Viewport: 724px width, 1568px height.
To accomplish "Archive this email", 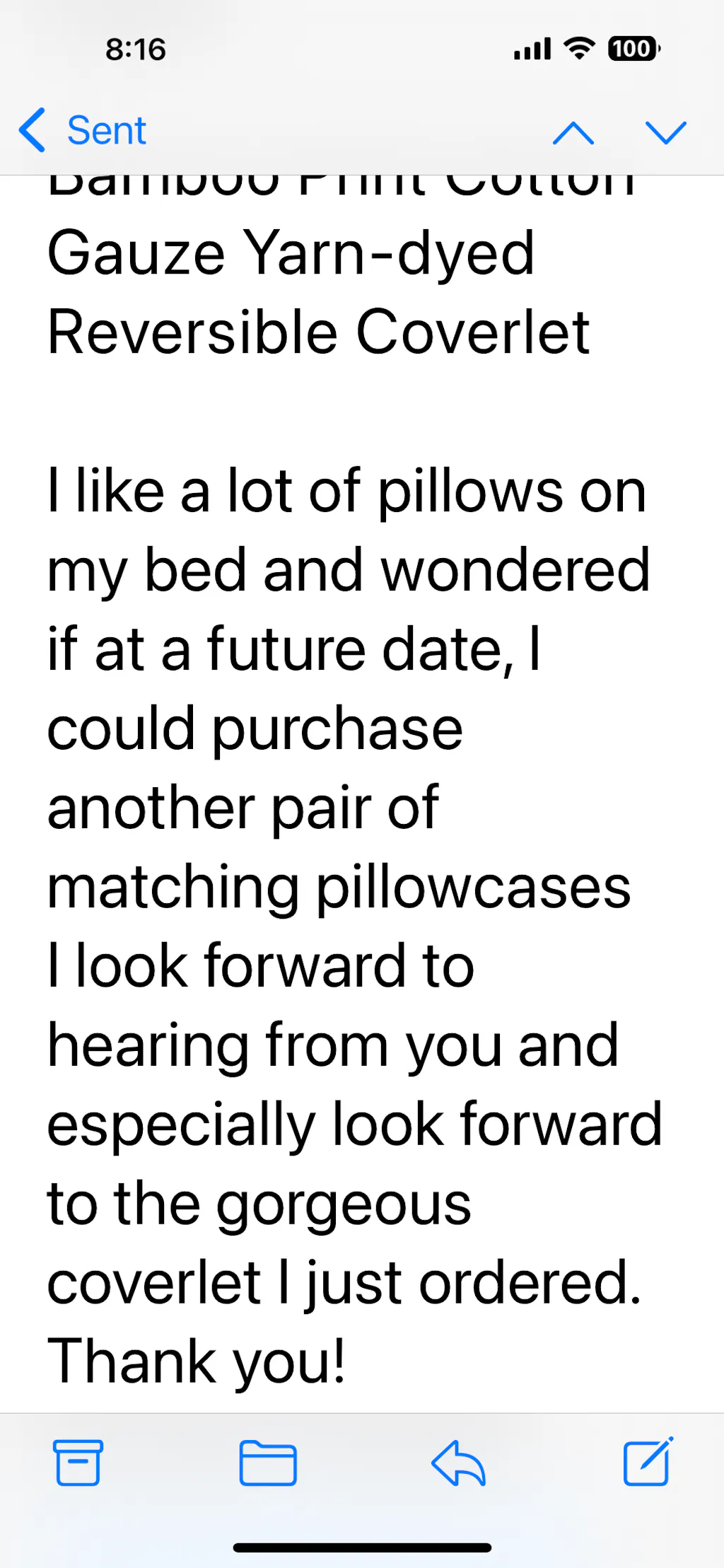I will tap(78, 1462).
